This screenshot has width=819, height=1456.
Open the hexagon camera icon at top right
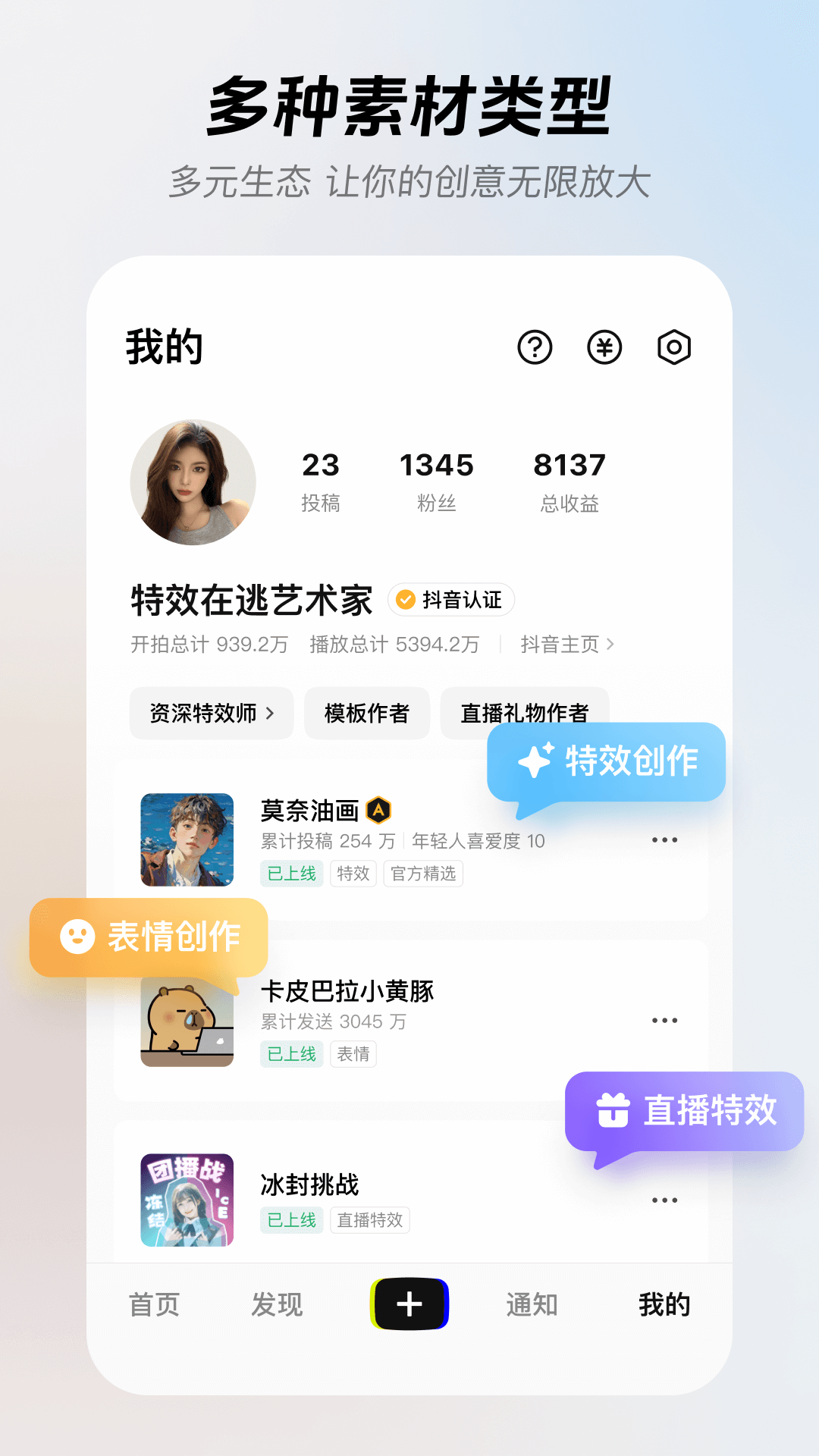(x=676, y=348)
